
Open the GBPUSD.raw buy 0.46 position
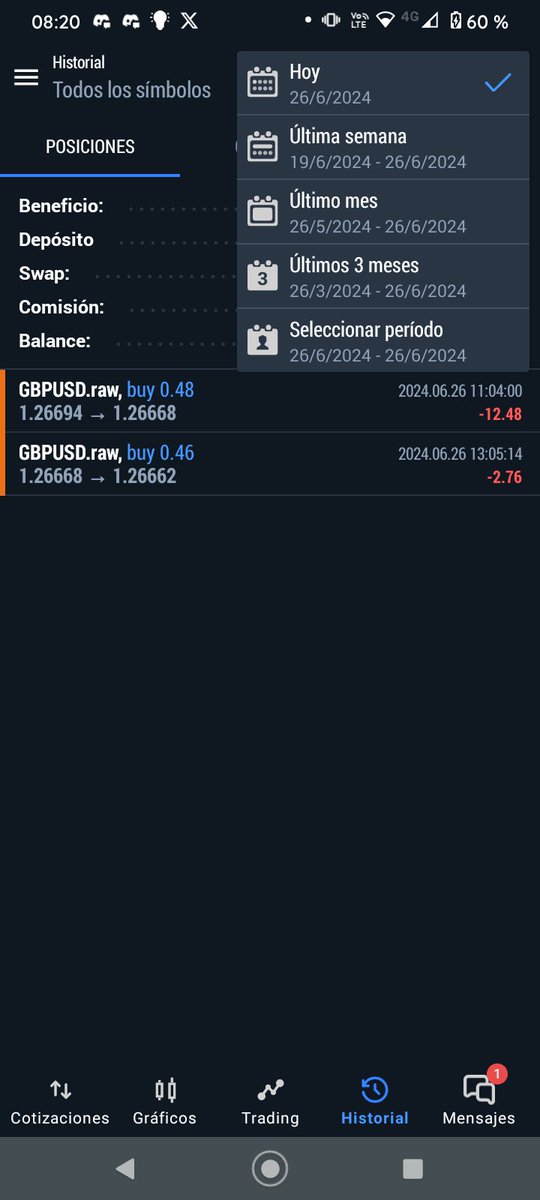click(270, 464)
